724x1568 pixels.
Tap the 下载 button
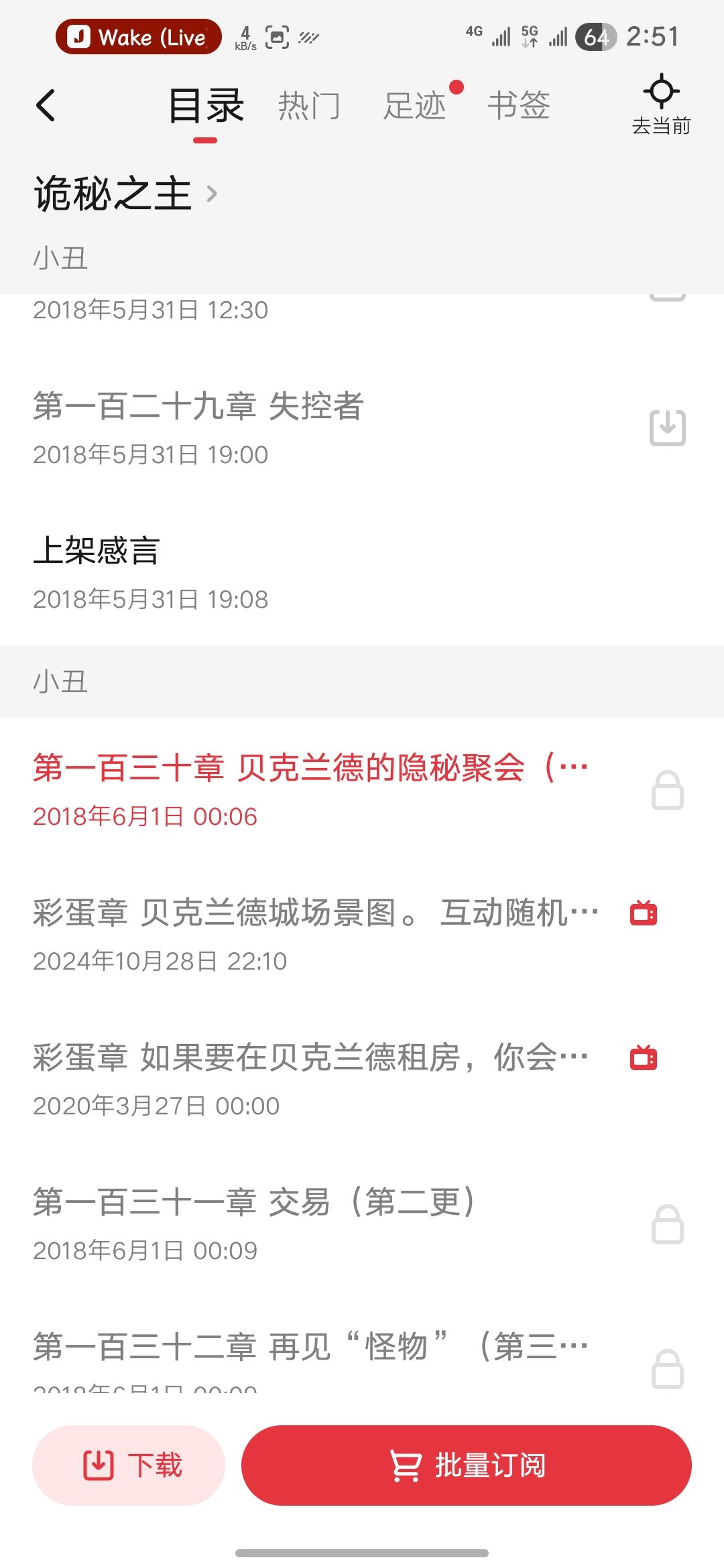(129, 1465)
